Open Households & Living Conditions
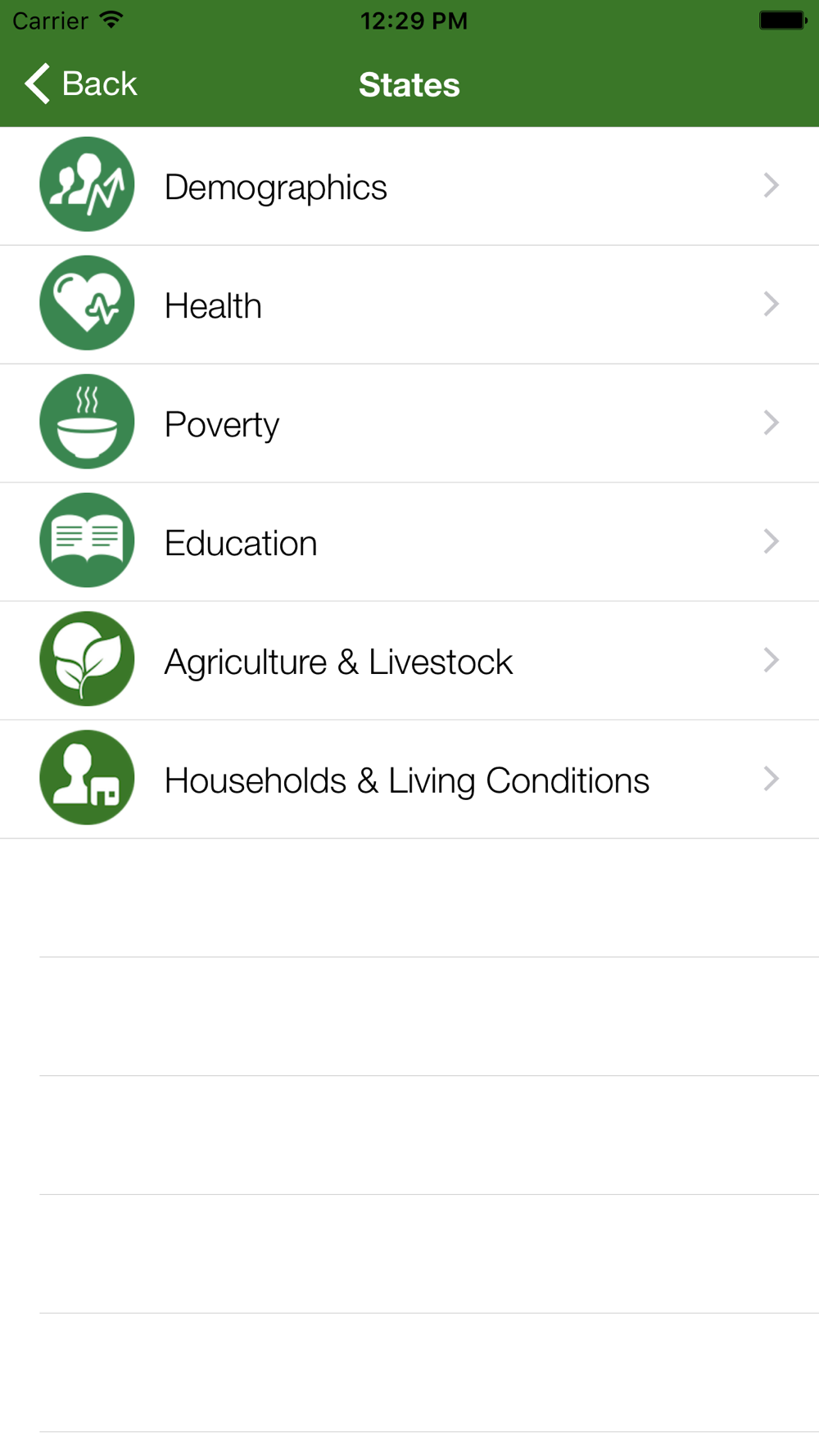The image size is (819, 1456). [x=409, y=780]
